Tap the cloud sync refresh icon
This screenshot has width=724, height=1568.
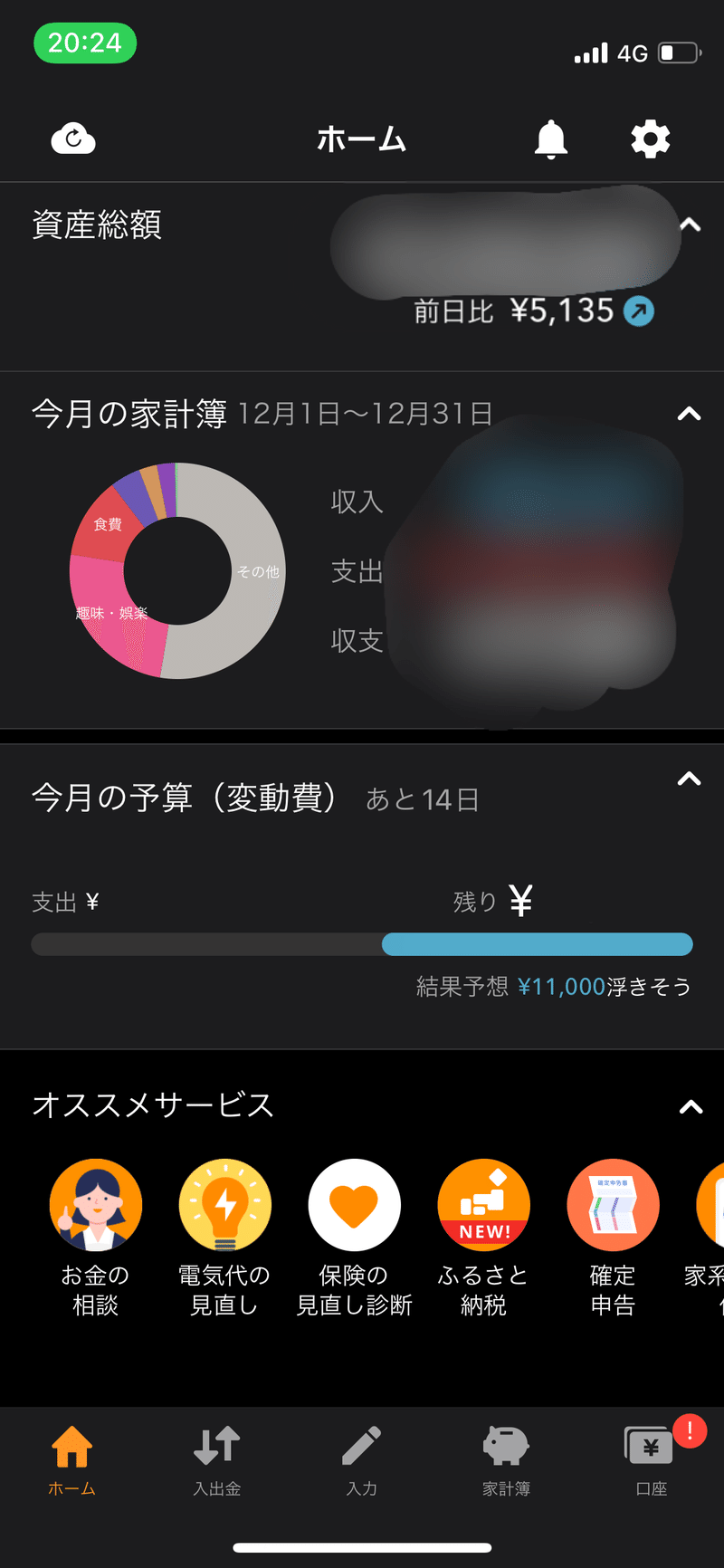click(73, 139)
